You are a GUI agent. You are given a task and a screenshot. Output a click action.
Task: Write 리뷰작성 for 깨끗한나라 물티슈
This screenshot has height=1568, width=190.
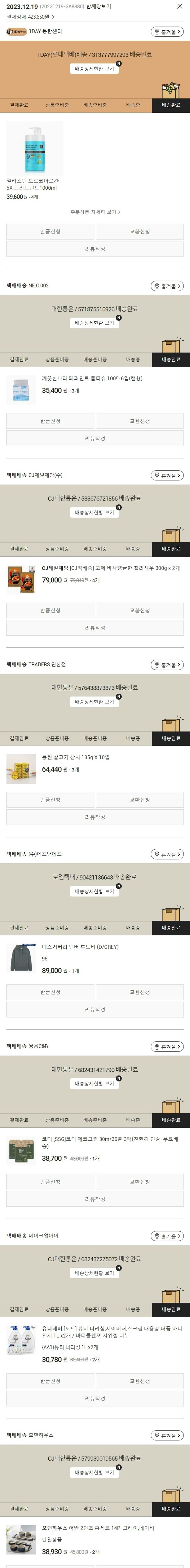coord(95,438)
